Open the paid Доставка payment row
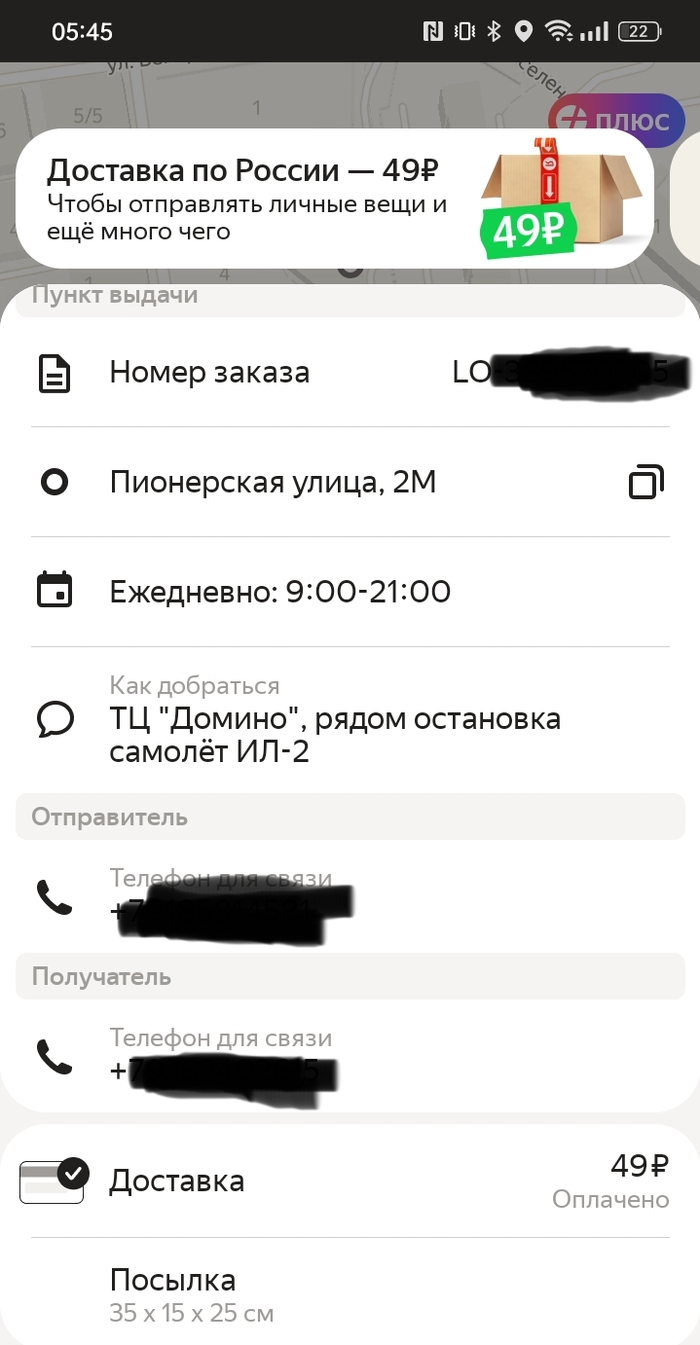The width and height of the screenshot is (700, 1345). (x=350, y=1181)
